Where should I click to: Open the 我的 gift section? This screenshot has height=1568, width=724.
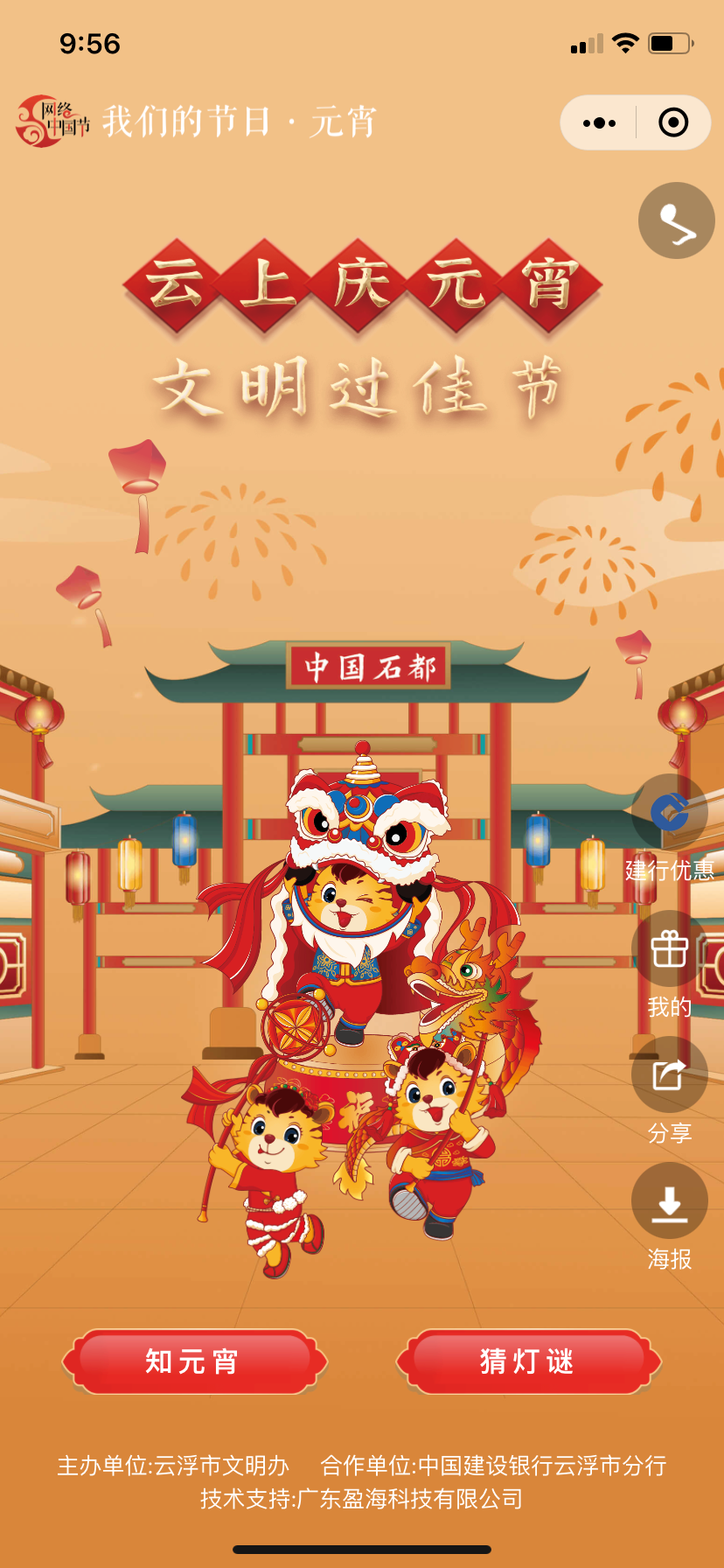click(x=669, y=950)
